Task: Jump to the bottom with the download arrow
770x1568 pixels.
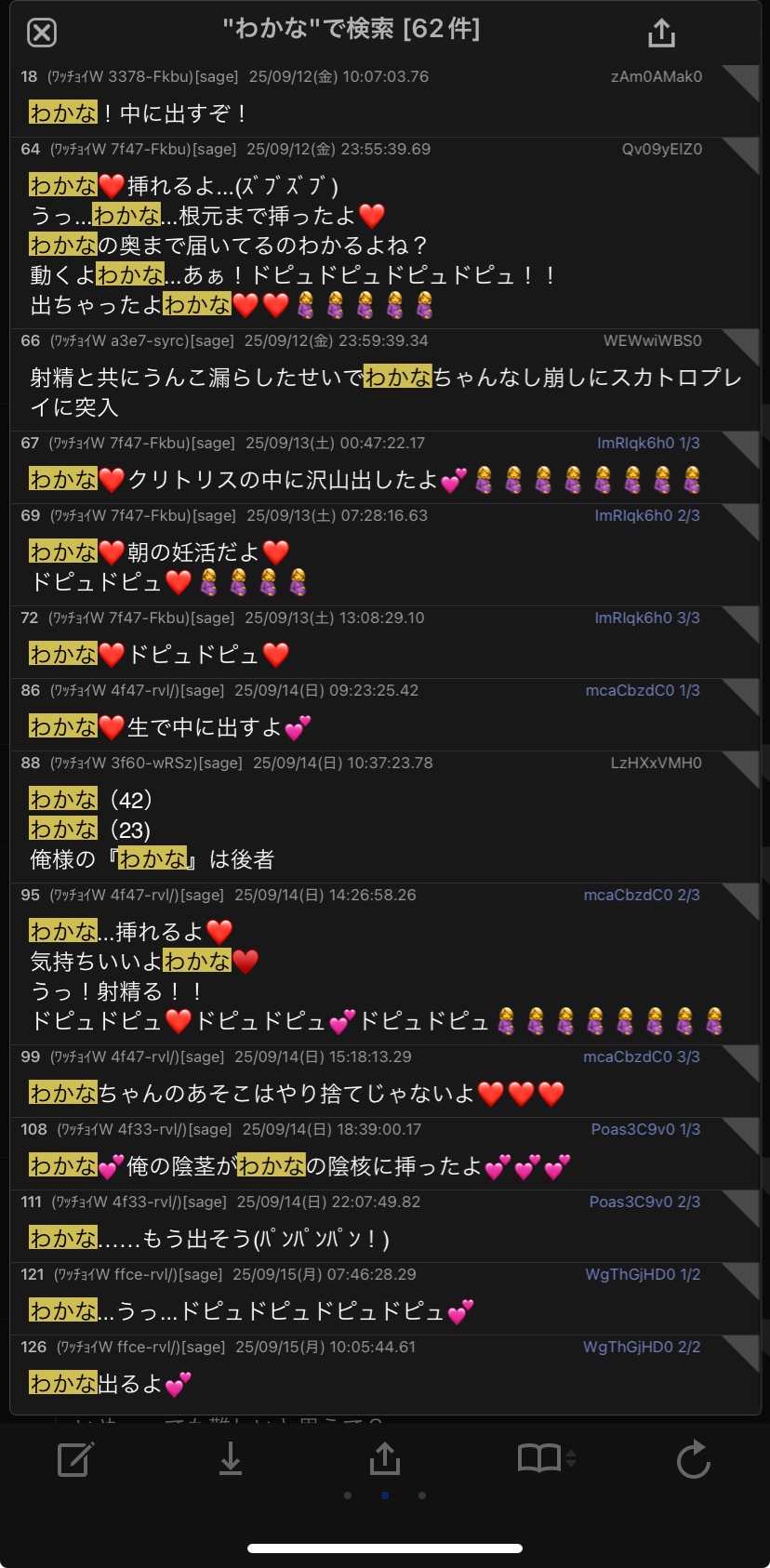Action: click(x=230, y=1459)
